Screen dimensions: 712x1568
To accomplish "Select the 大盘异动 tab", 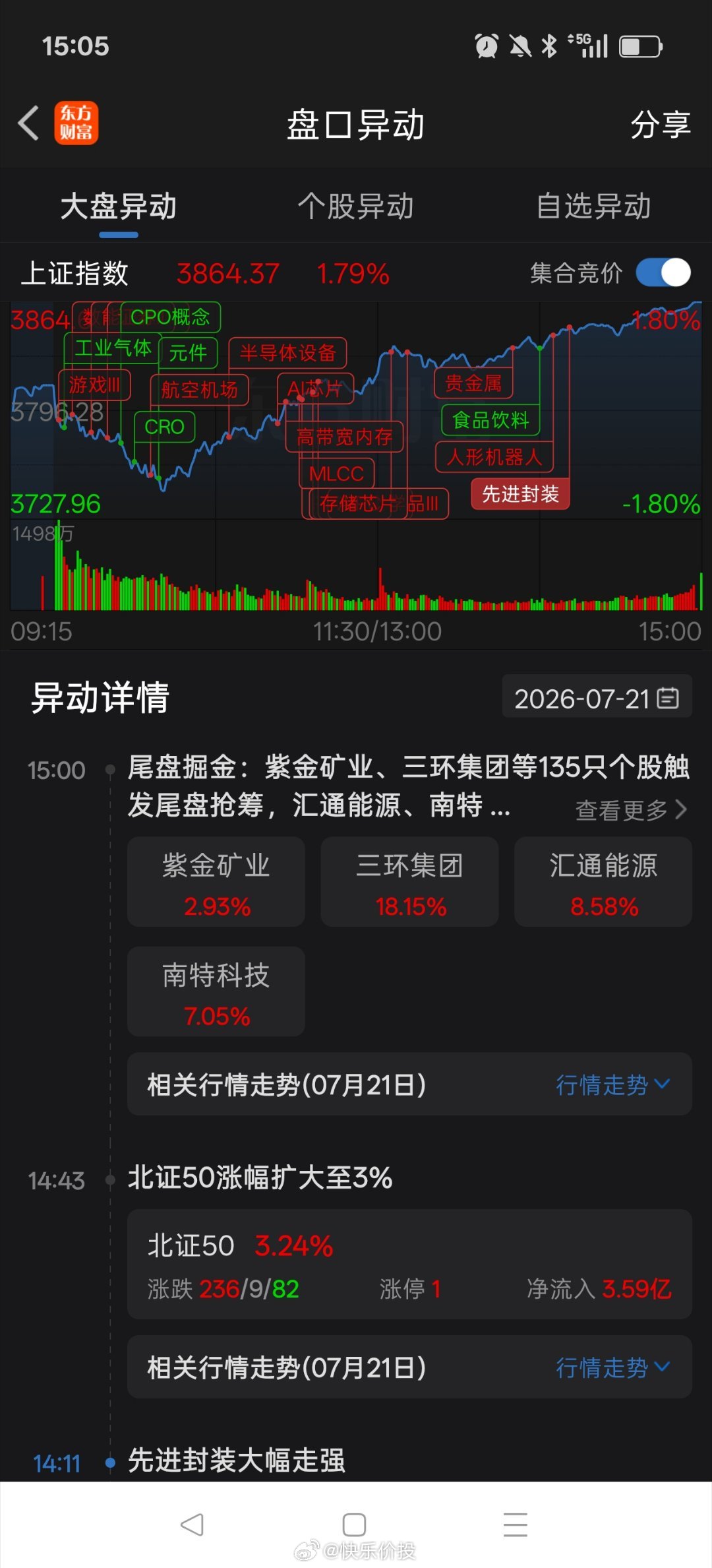I will tap(119, 206).
